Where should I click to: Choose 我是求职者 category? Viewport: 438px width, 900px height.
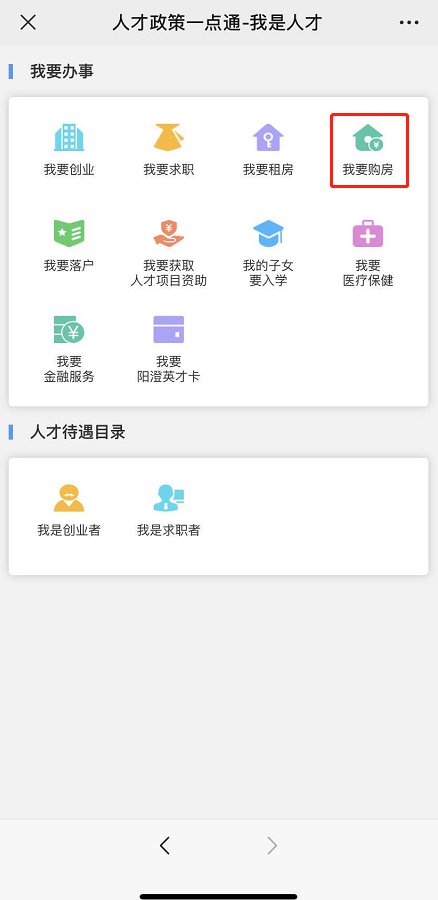(169, 510)
